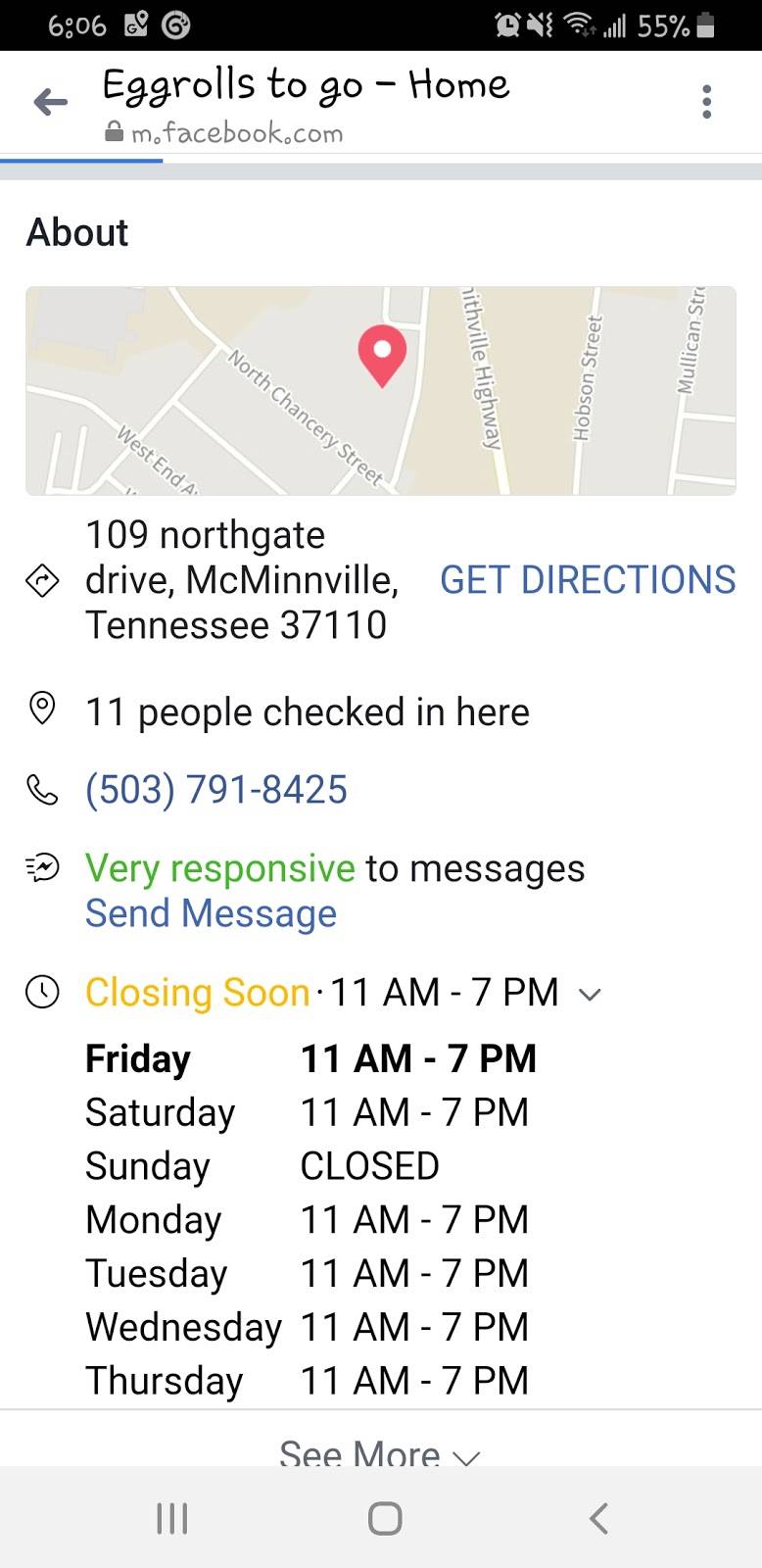Image resolution: width=762 pixels, height=1568 pixels.
Task: Tap the padlock icon beside m.facebook.com
Action: pos(114,130)
